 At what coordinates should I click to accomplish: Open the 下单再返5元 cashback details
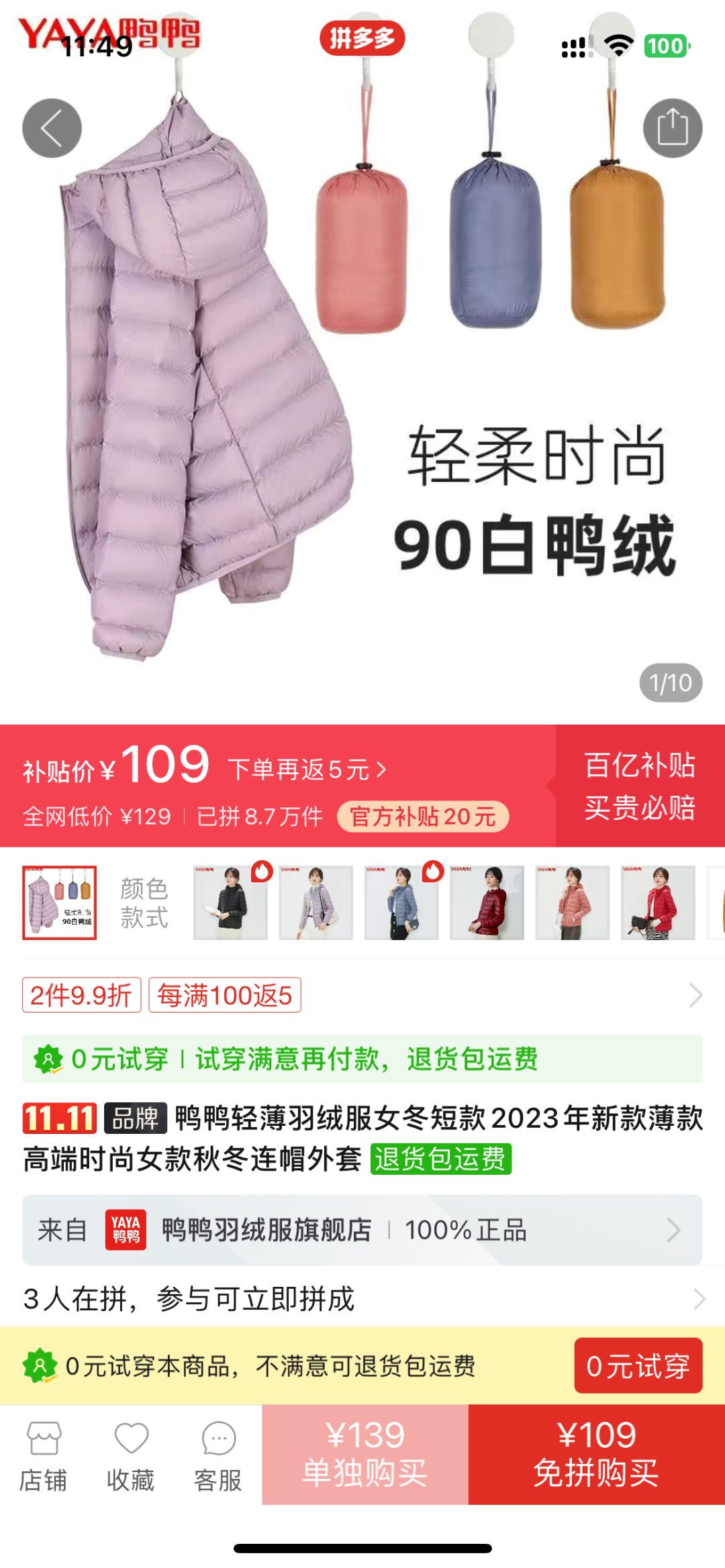[307, 769]
